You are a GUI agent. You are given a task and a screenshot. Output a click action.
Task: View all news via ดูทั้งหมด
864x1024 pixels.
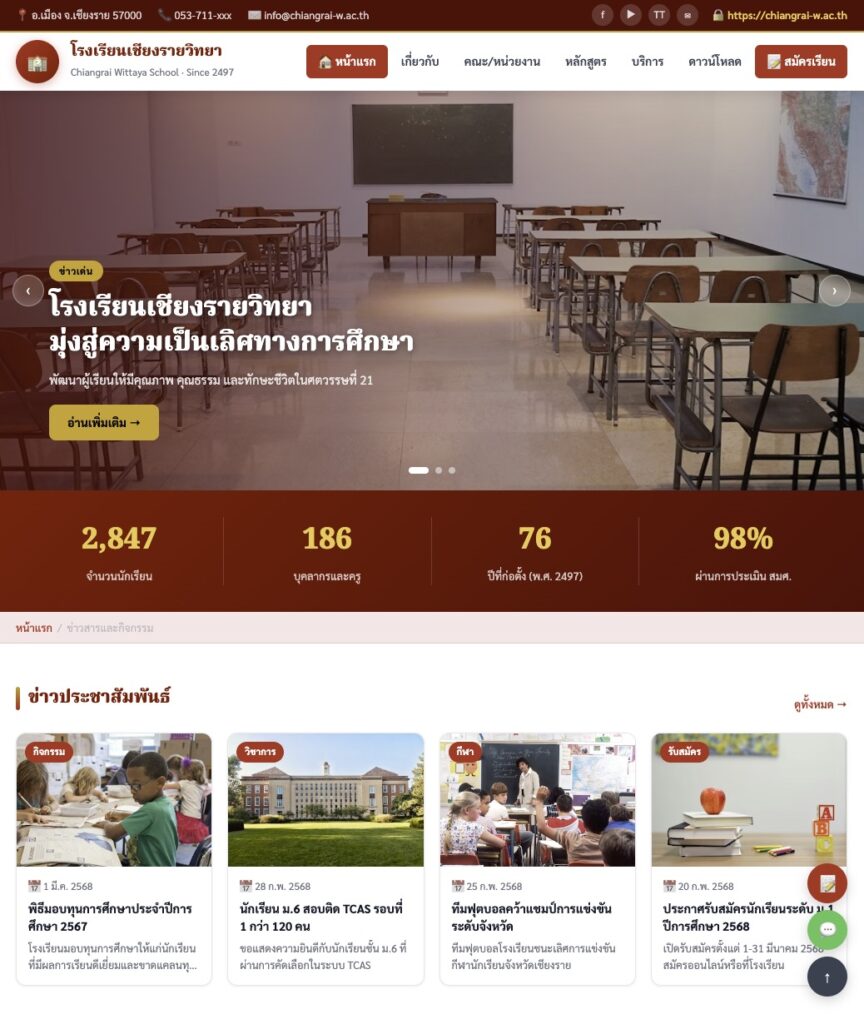tap(820, 704)
